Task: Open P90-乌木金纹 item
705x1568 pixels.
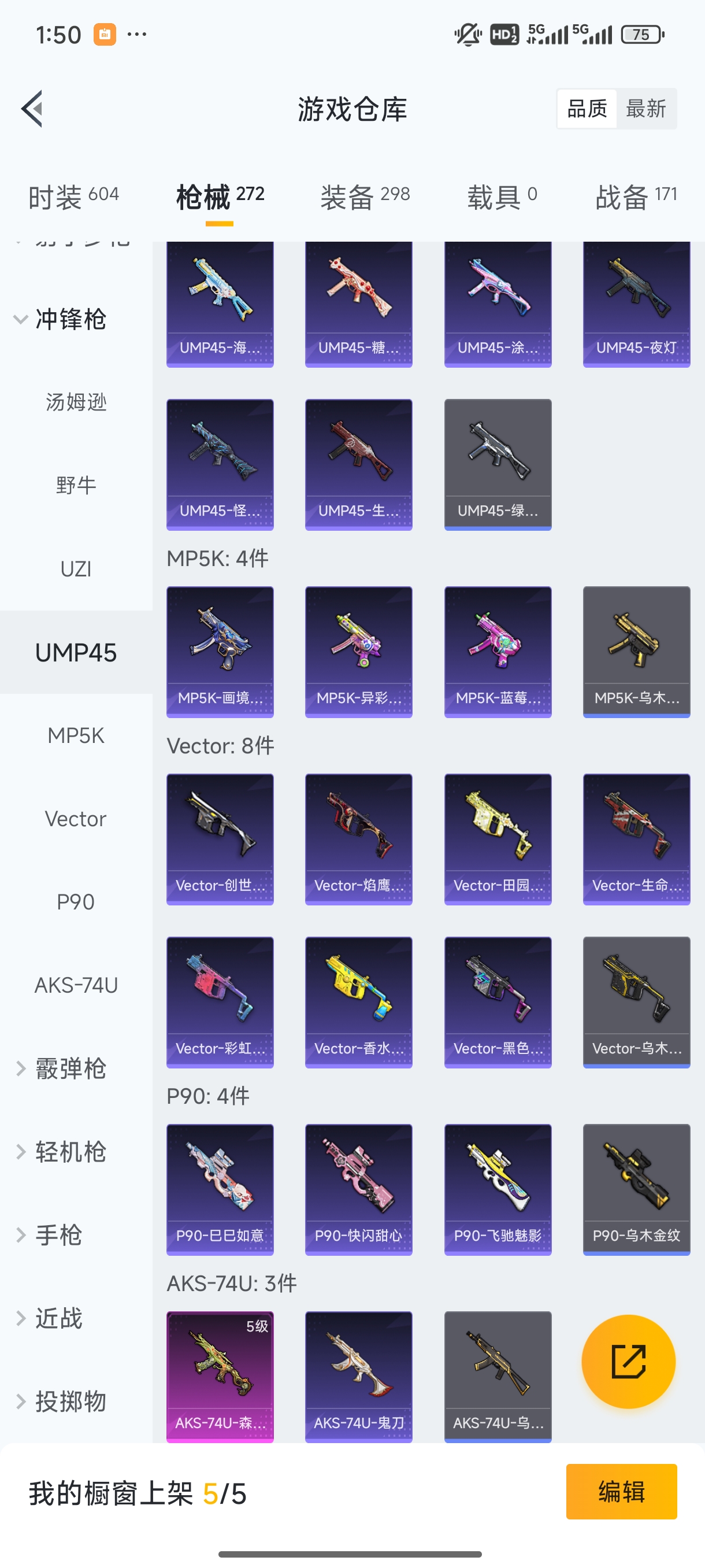Action: [x=636, y=1189]
